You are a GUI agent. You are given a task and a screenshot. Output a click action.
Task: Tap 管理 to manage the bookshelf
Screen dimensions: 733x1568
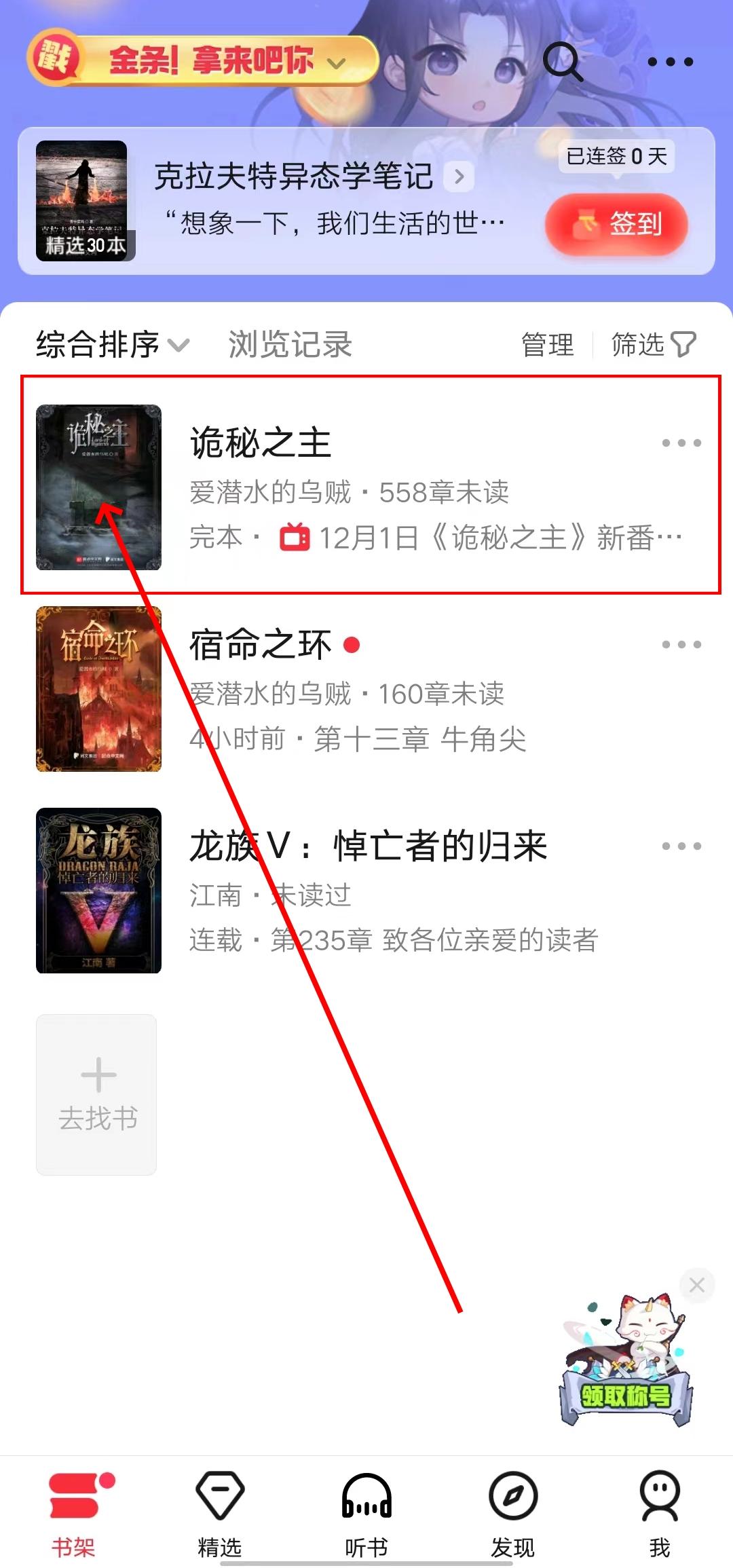coord(547,344)
